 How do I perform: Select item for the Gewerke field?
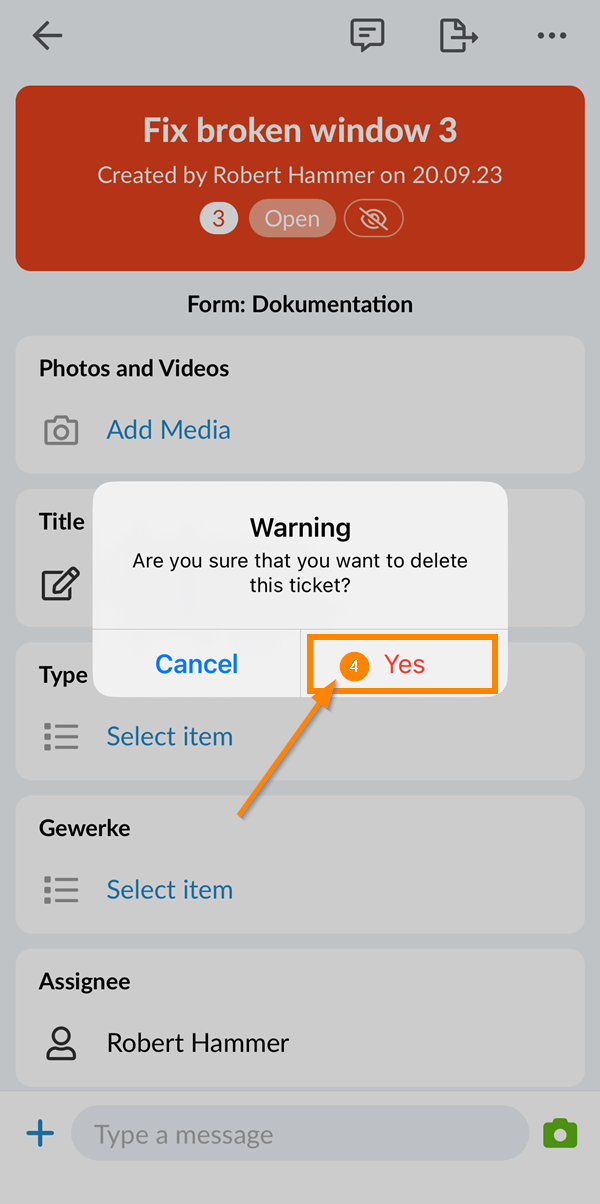point(169,890)
